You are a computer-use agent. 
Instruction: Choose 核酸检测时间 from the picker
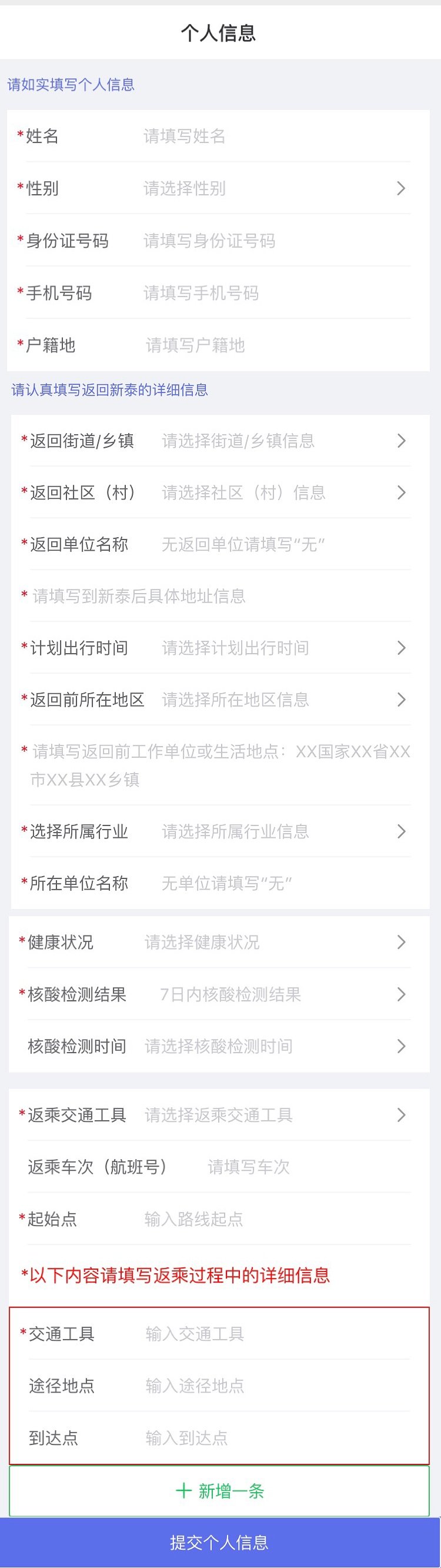[x=274, y=1046]
